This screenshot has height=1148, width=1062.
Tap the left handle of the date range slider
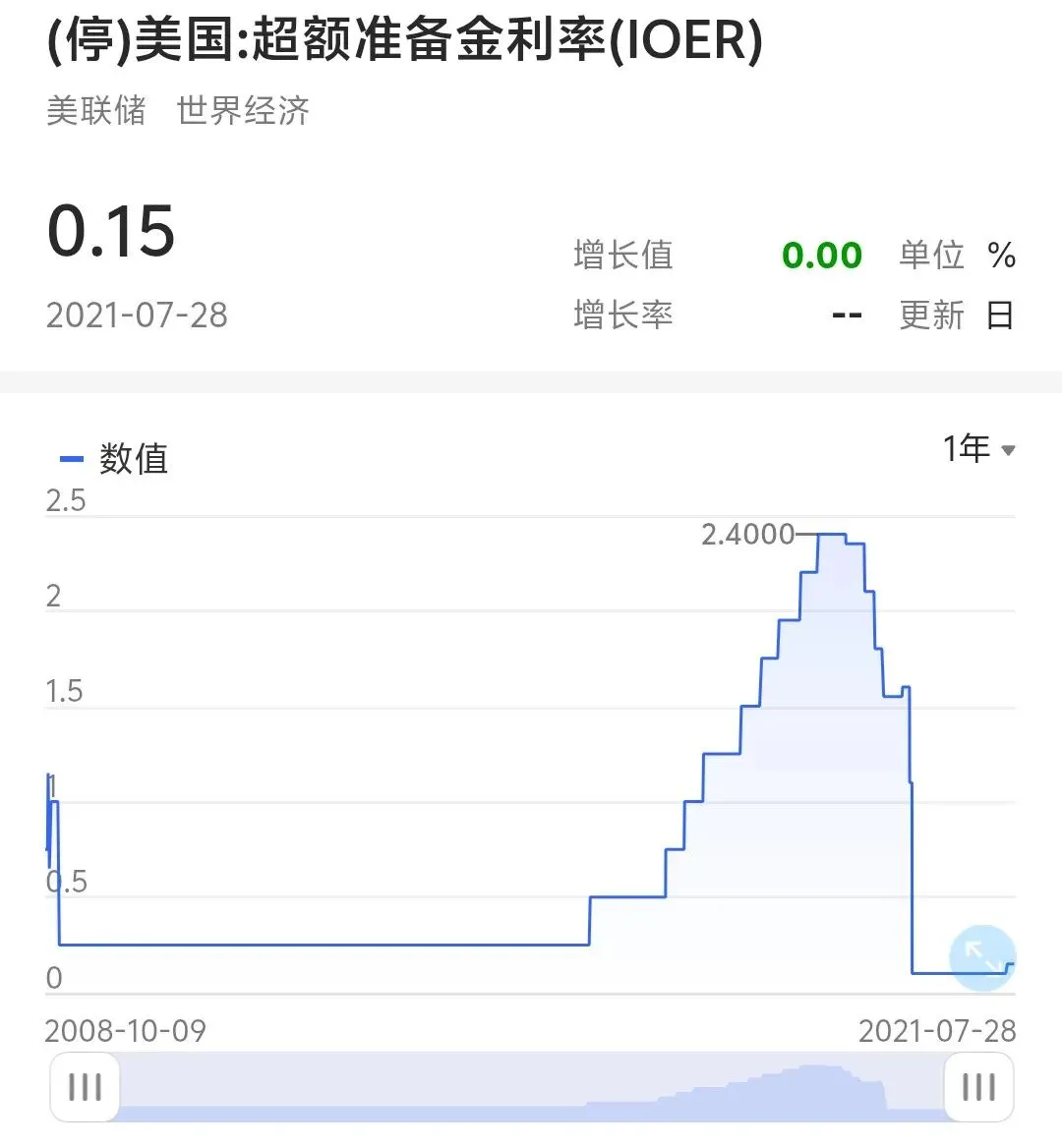(x=85, y=1086)
